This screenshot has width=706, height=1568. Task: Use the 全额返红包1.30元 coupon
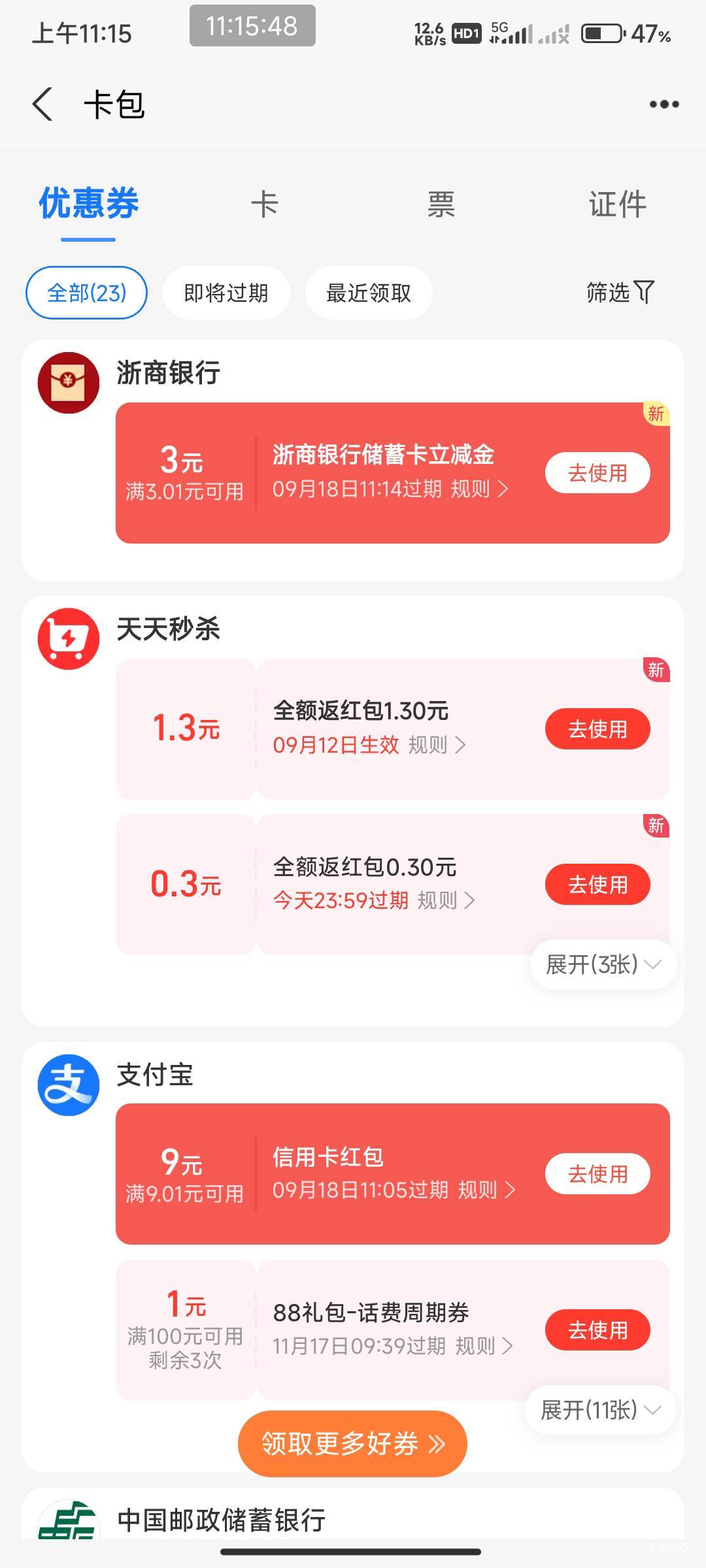coord(597,728)
